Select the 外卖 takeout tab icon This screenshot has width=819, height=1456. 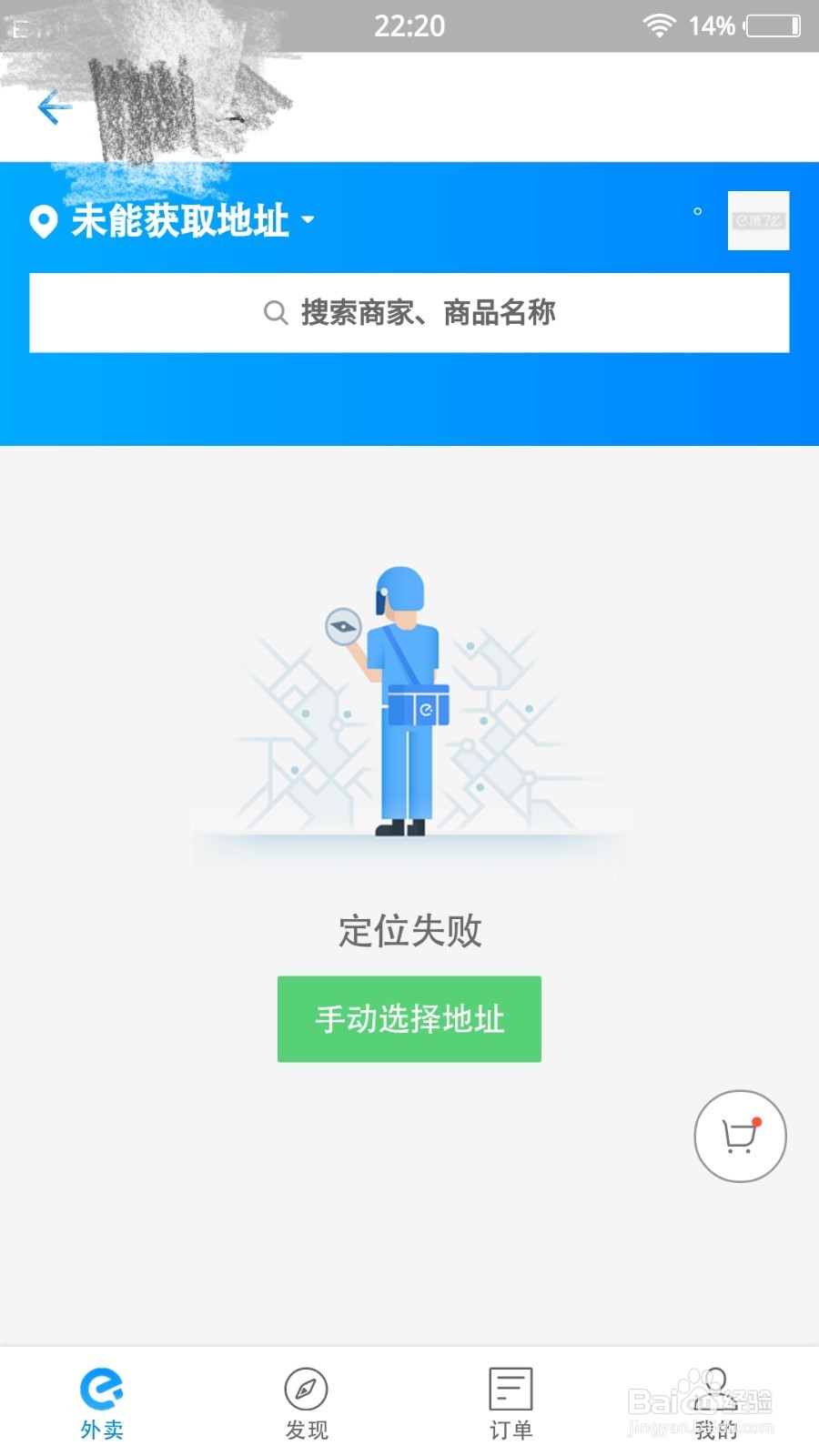[x=102, y=1389]
